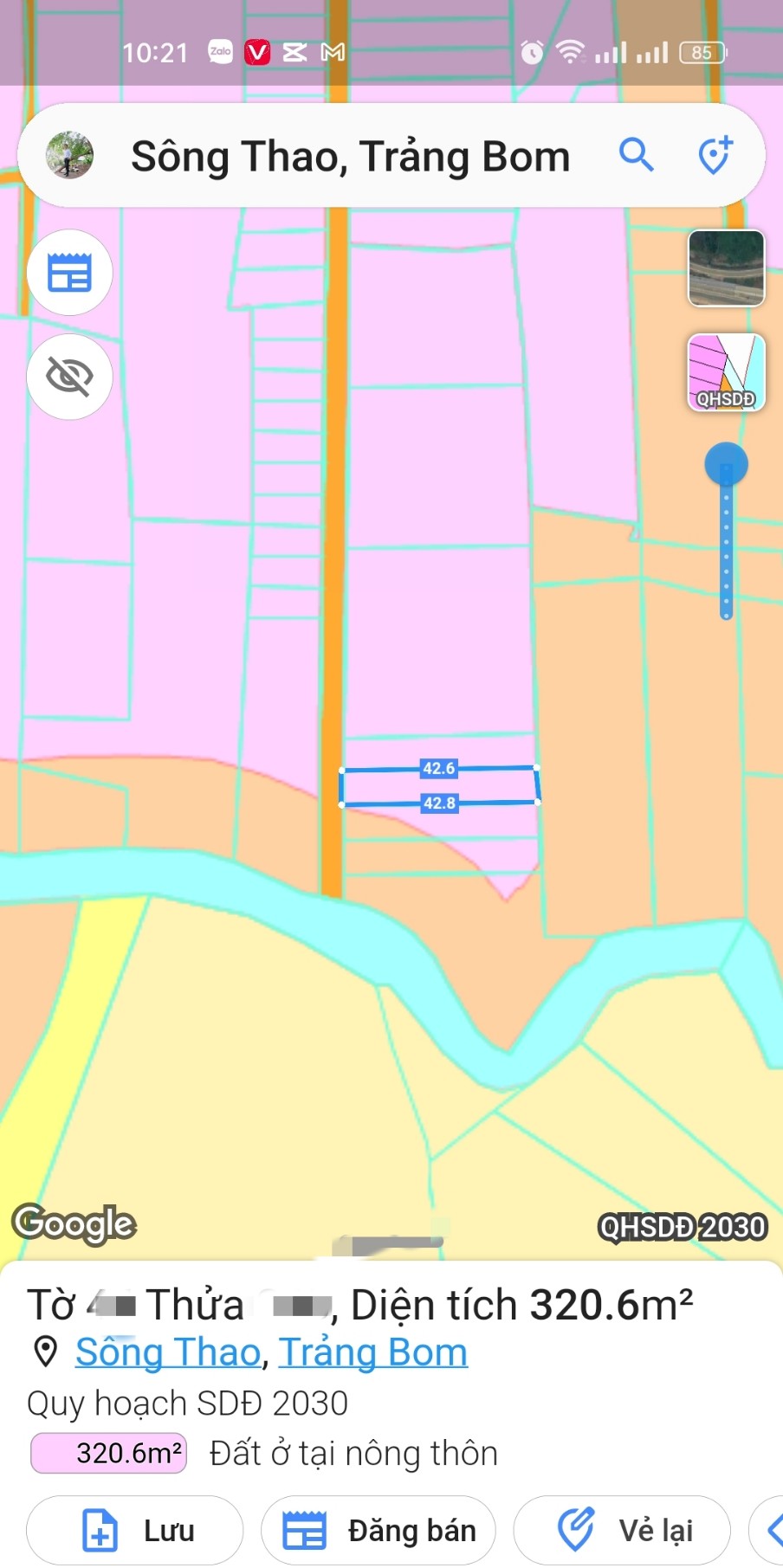Open the Trảng Bom link
Screen dimensions: 783x1568
click(372, 1352)
